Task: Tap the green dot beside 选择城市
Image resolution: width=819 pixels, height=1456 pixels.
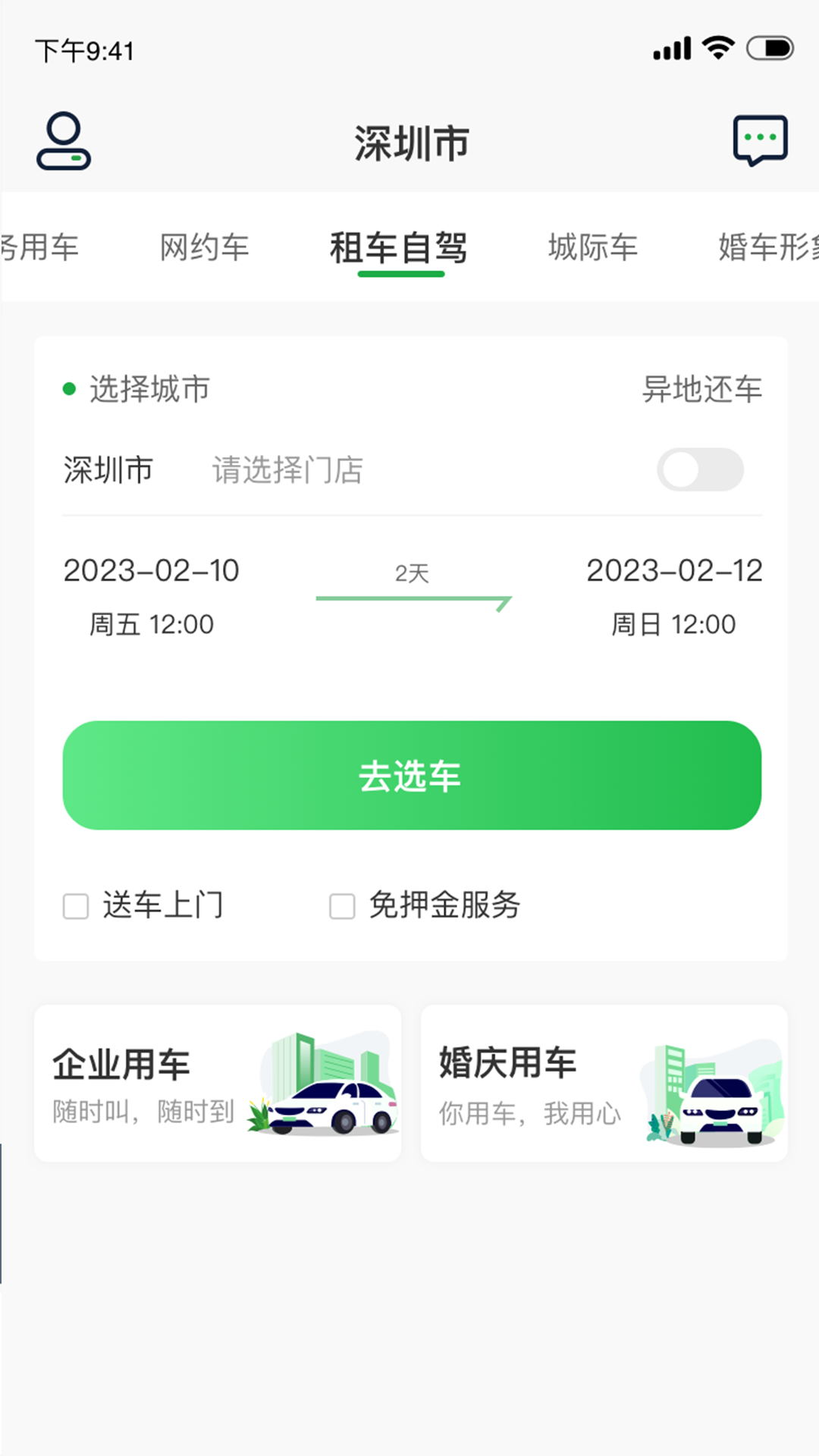Action: tap(70, 389)
